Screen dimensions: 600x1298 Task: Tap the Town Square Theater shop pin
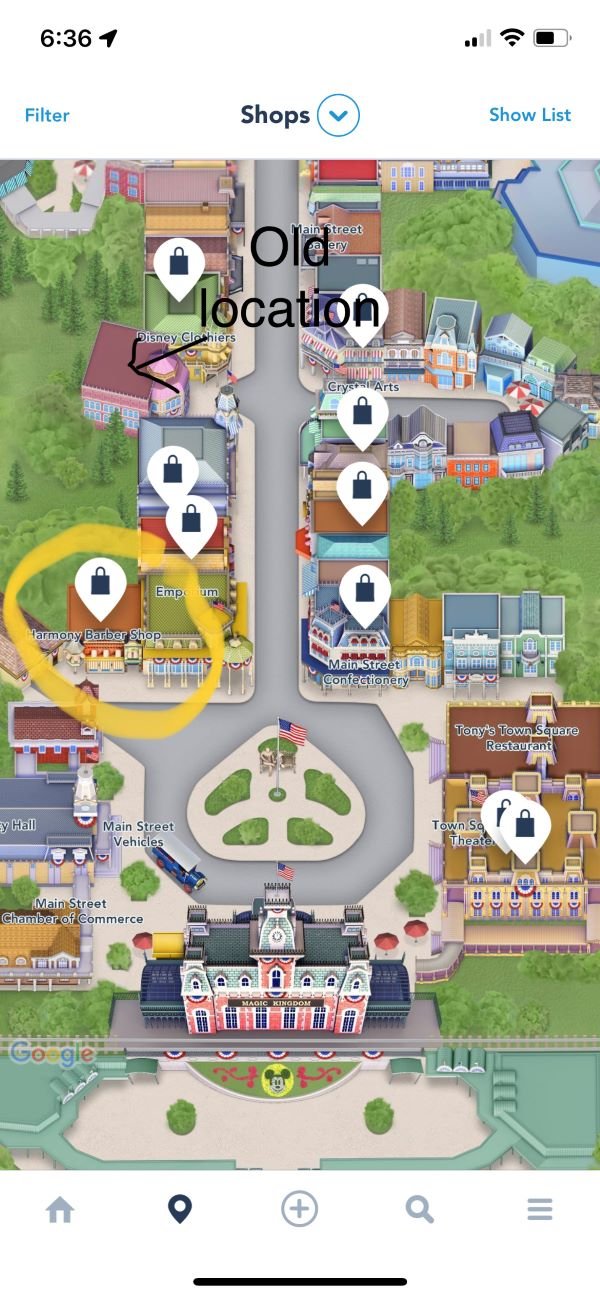click(524, 826)
